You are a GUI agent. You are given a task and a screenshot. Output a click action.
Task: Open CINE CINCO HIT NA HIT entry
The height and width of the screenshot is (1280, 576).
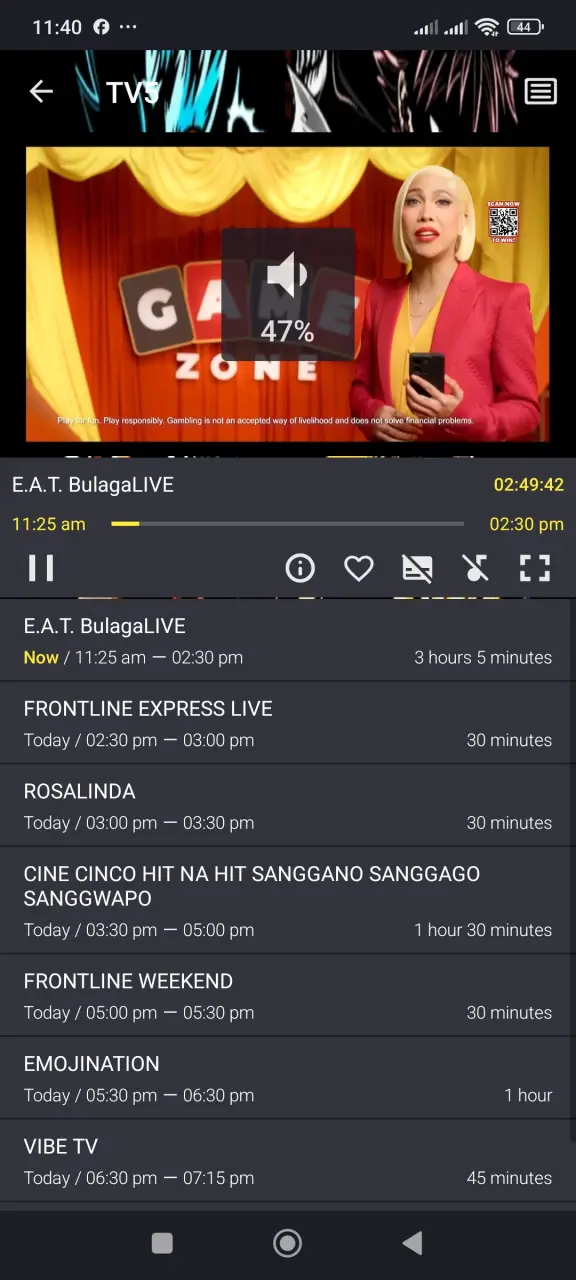(x=288, y=901)
